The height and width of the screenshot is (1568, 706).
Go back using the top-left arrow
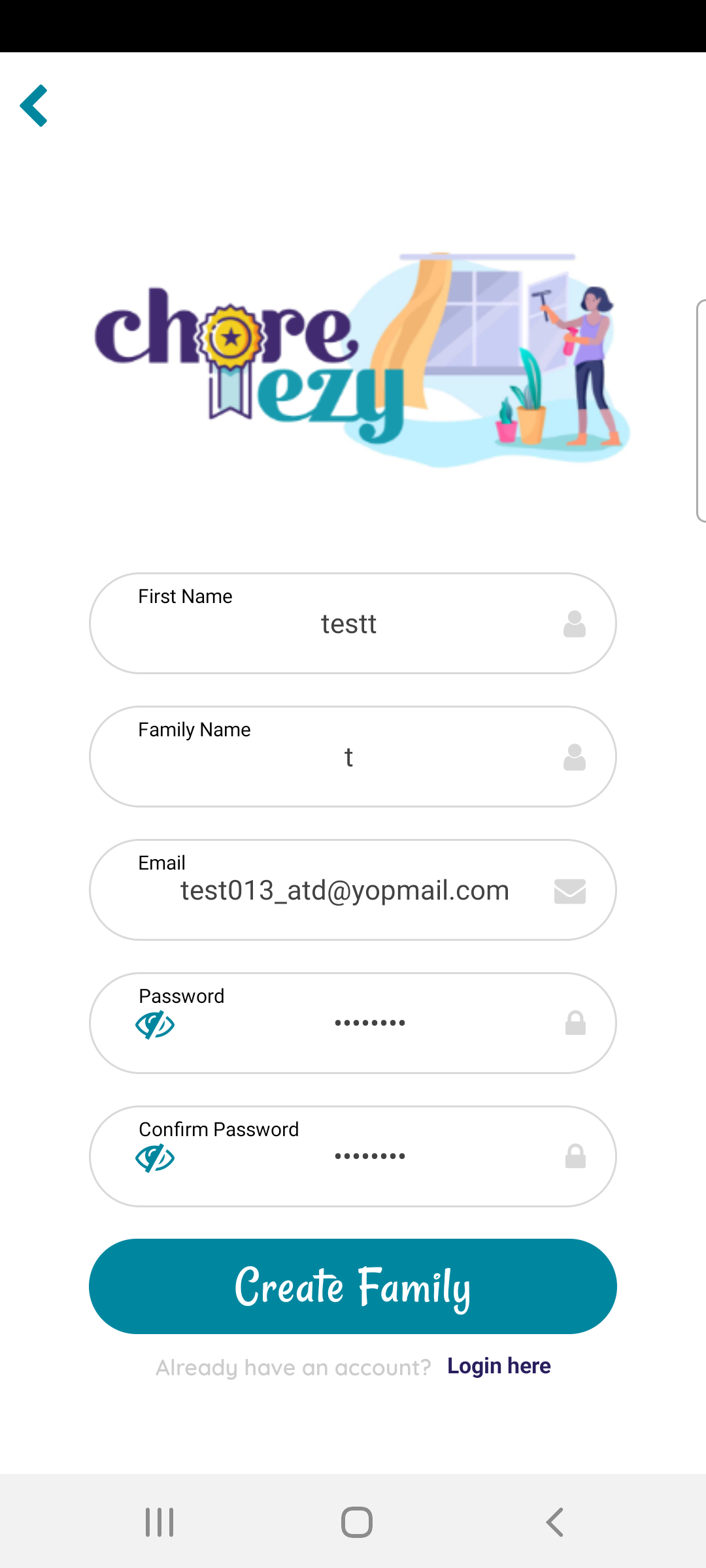(34, 105)
